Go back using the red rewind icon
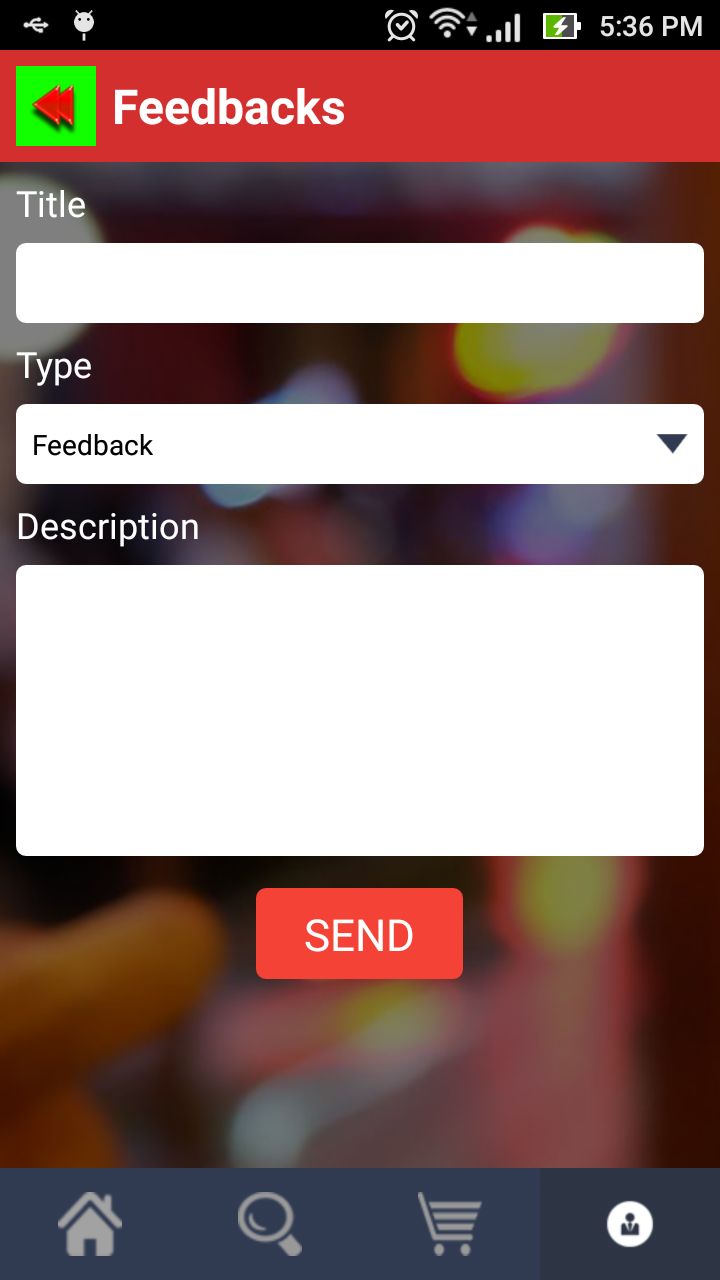 tap(56, 106)
